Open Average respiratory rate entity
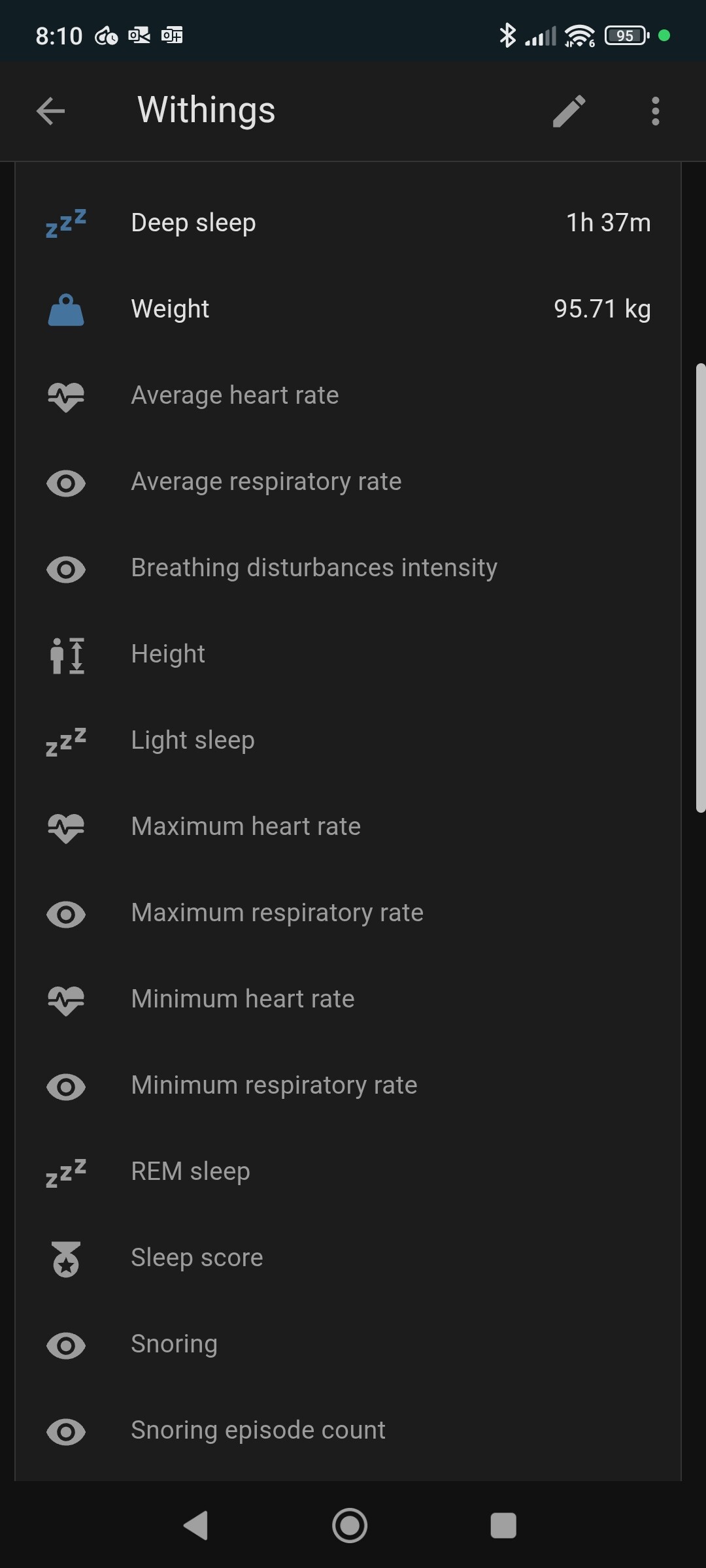Viewport: 706px width, 1568px height. pyautogui.click(x=348, y=482)
